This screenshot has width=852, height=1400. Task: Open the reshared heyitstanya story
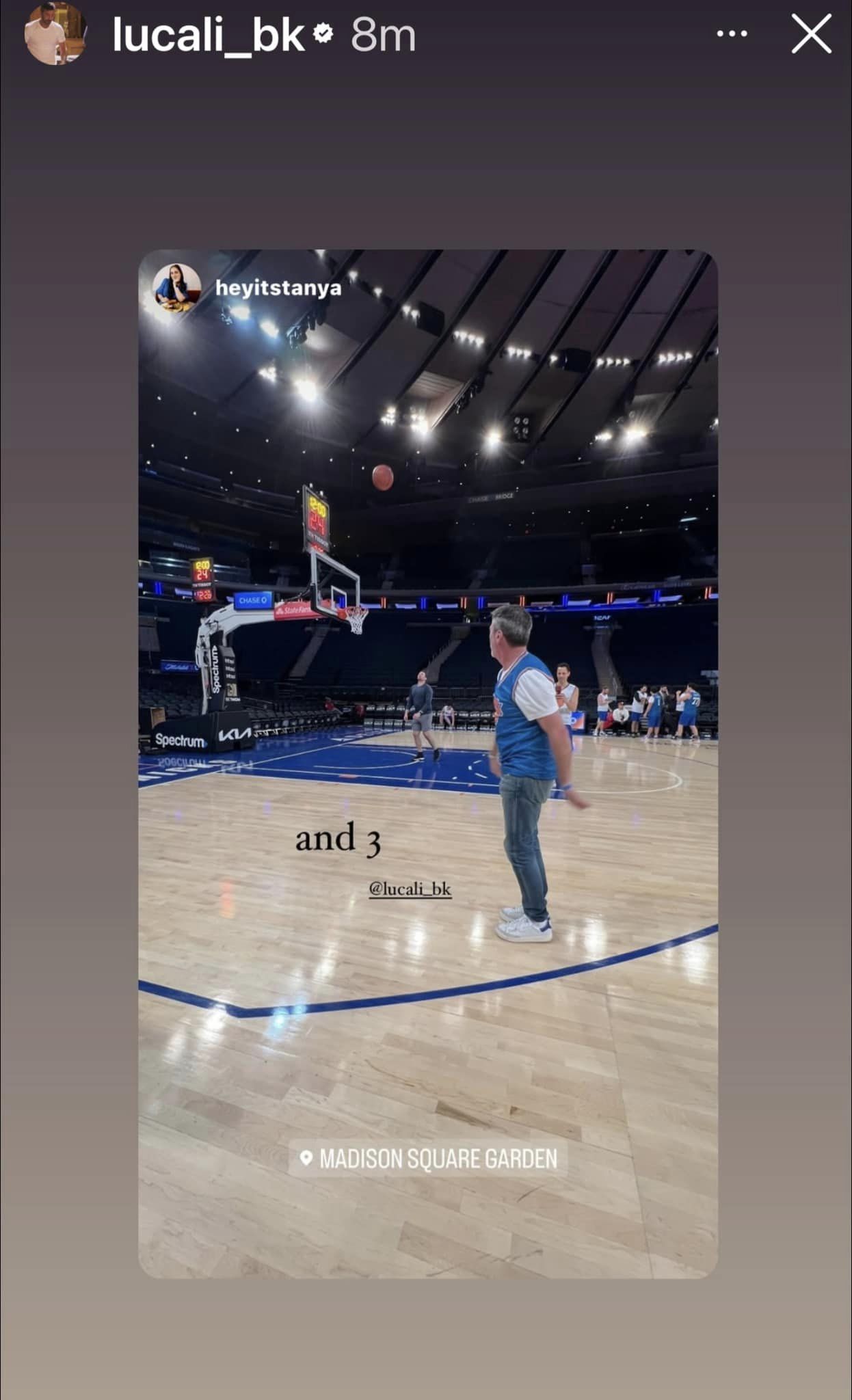[x=428, y=684]
